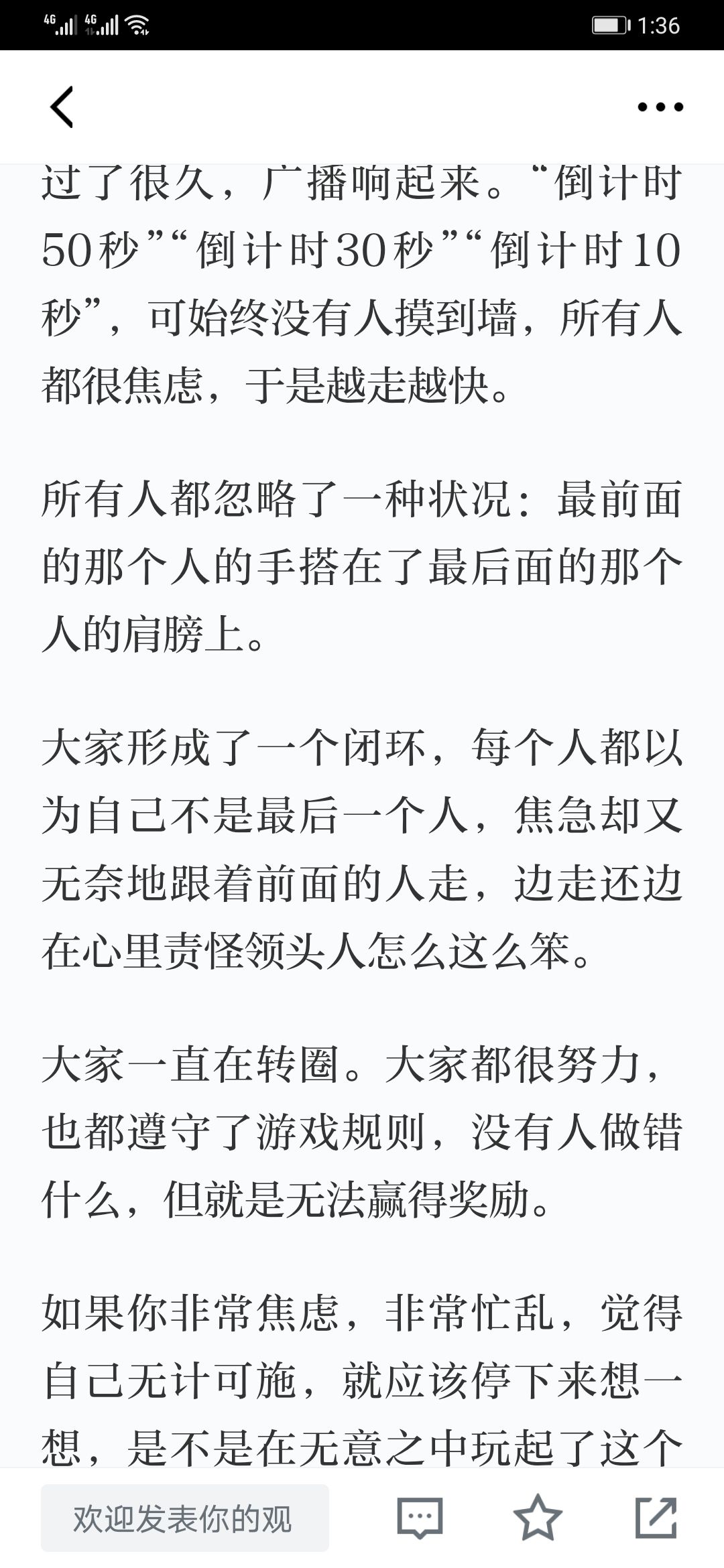Open the comments bubble icon
This screenshot has width=724, height=1568.
(x=420, y=1518)
